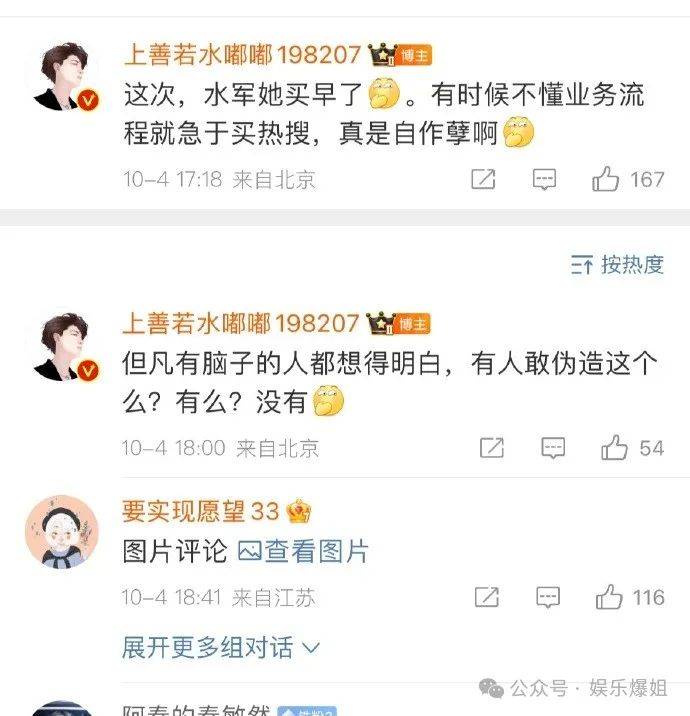The height and width of the screenshot is (716, 690).
Task: Like the post with 167 likes
Action: 606,180
